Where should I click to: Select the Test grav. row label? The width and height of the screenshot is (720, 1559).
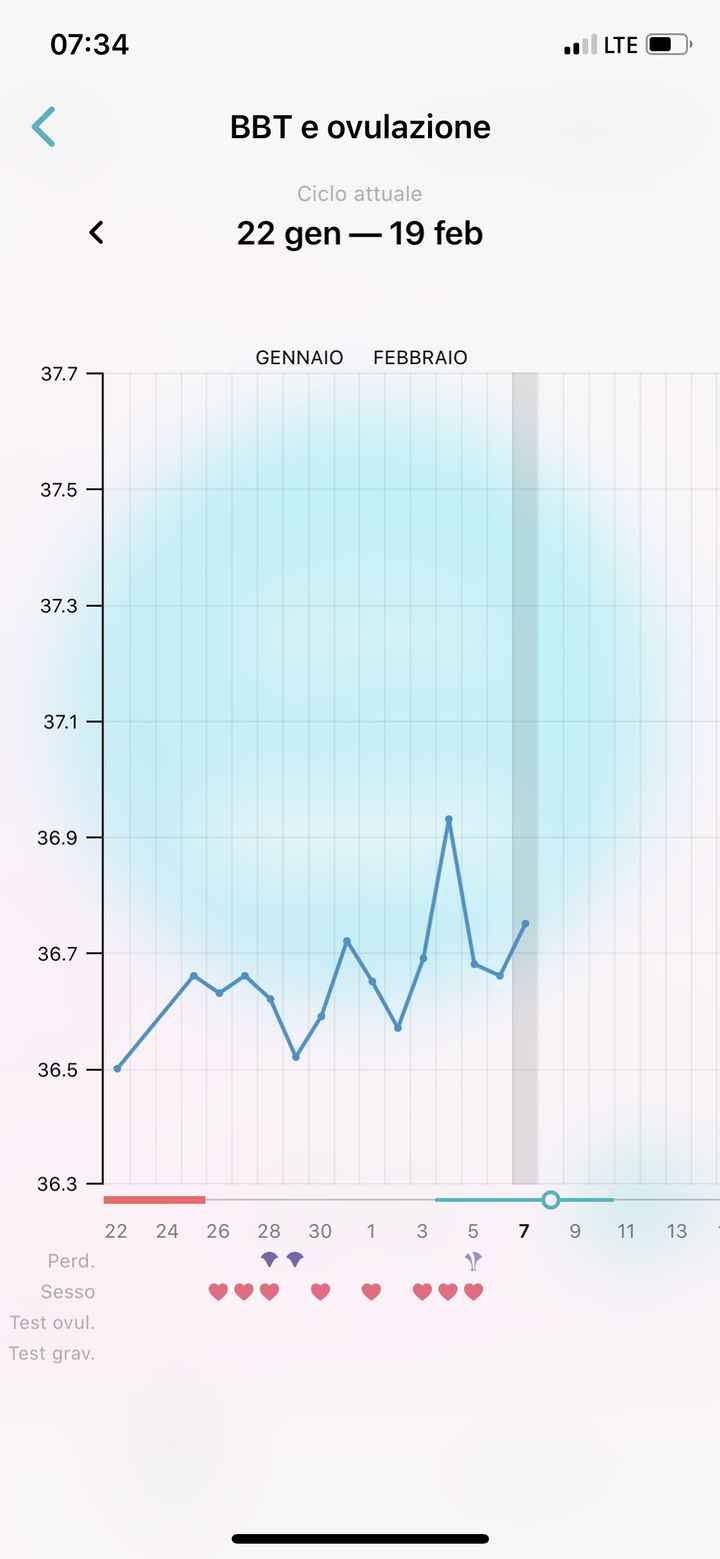[52, 1353]
